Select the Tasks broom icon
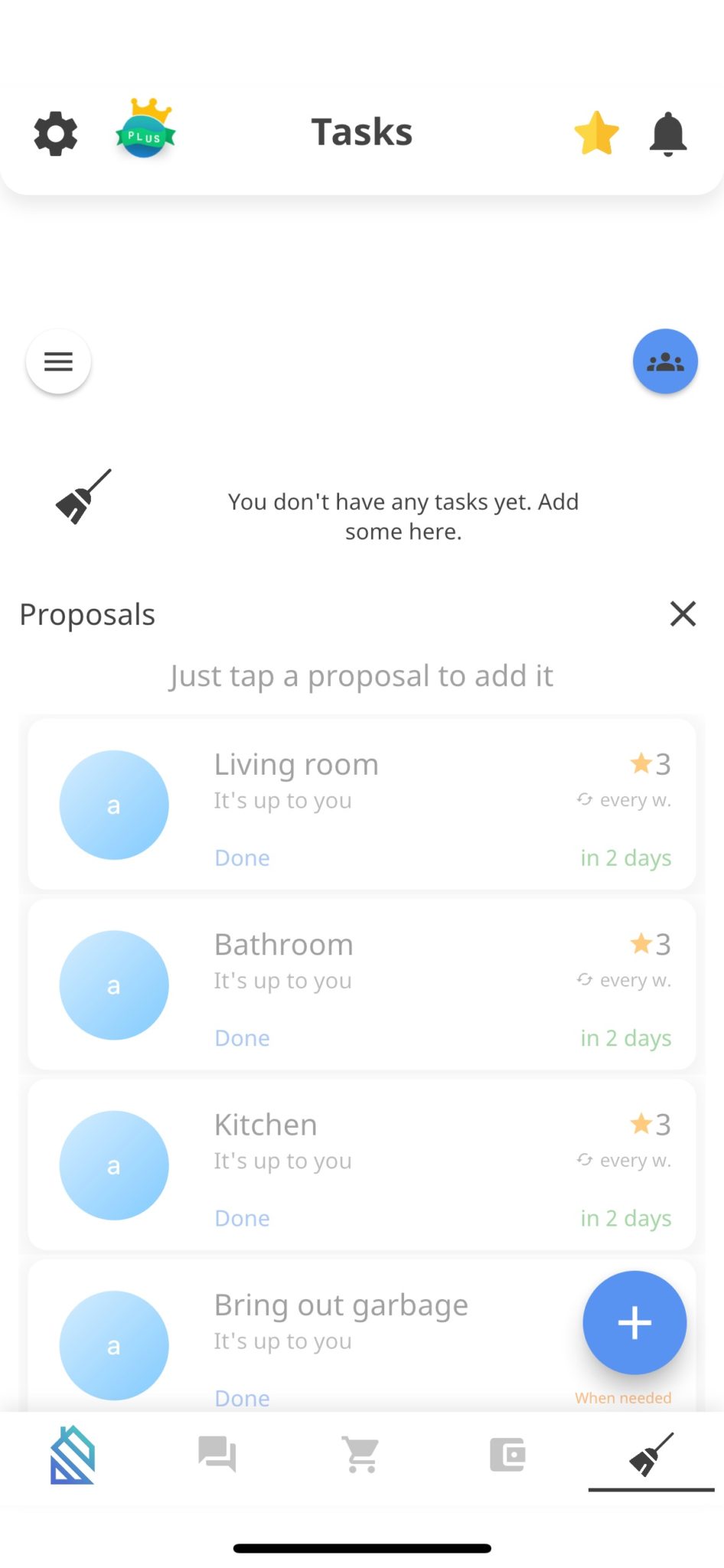 coord(651,1453)
